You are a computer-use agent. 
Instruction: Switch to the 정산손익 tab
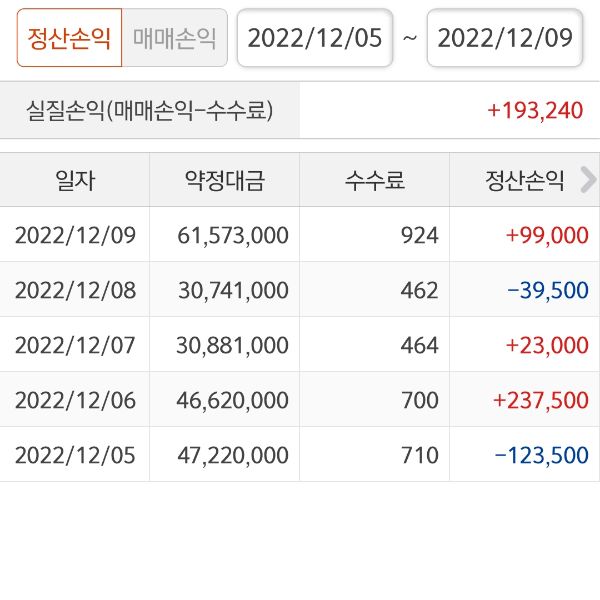click(70, 38)
